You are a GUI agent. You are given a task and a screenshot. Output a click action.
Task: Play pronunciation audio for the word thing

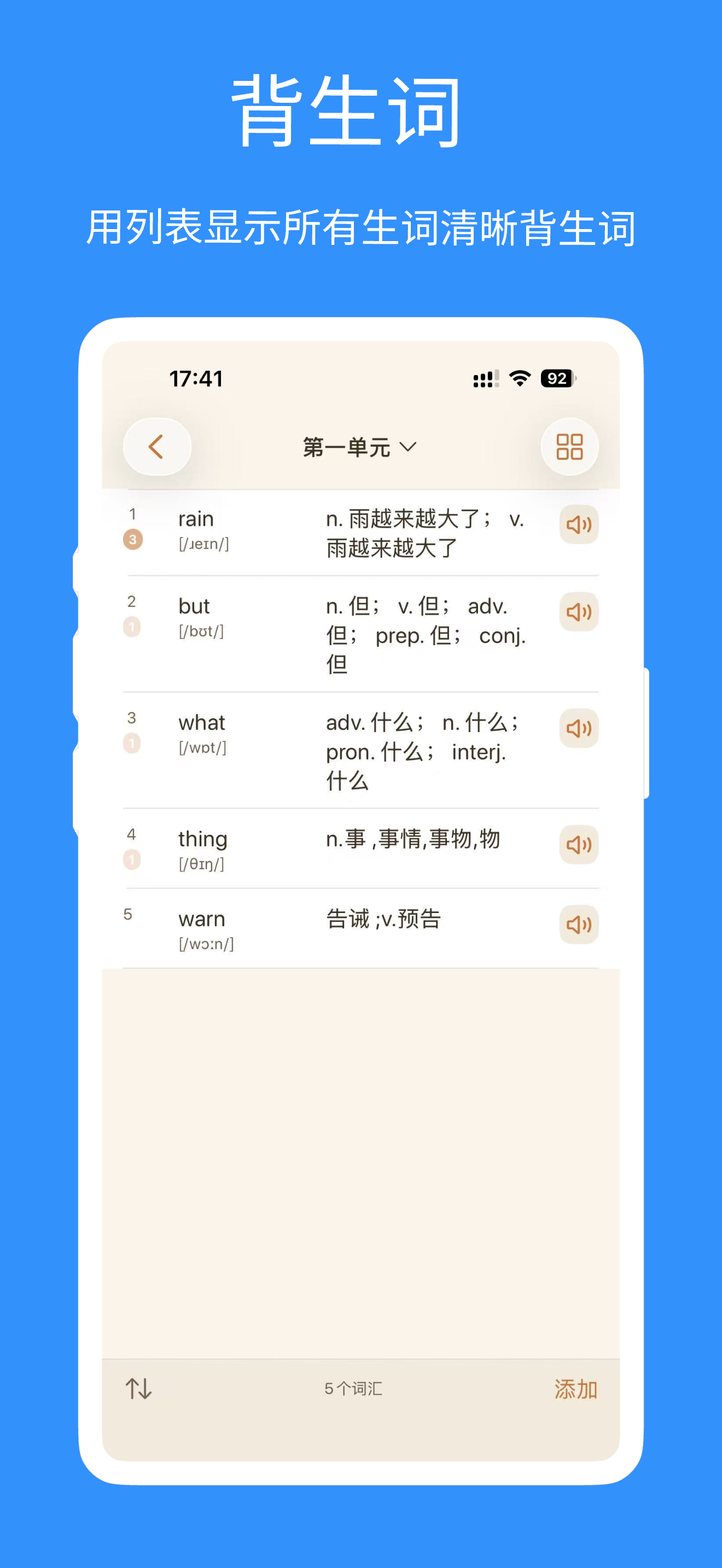[x=578, y=844]
